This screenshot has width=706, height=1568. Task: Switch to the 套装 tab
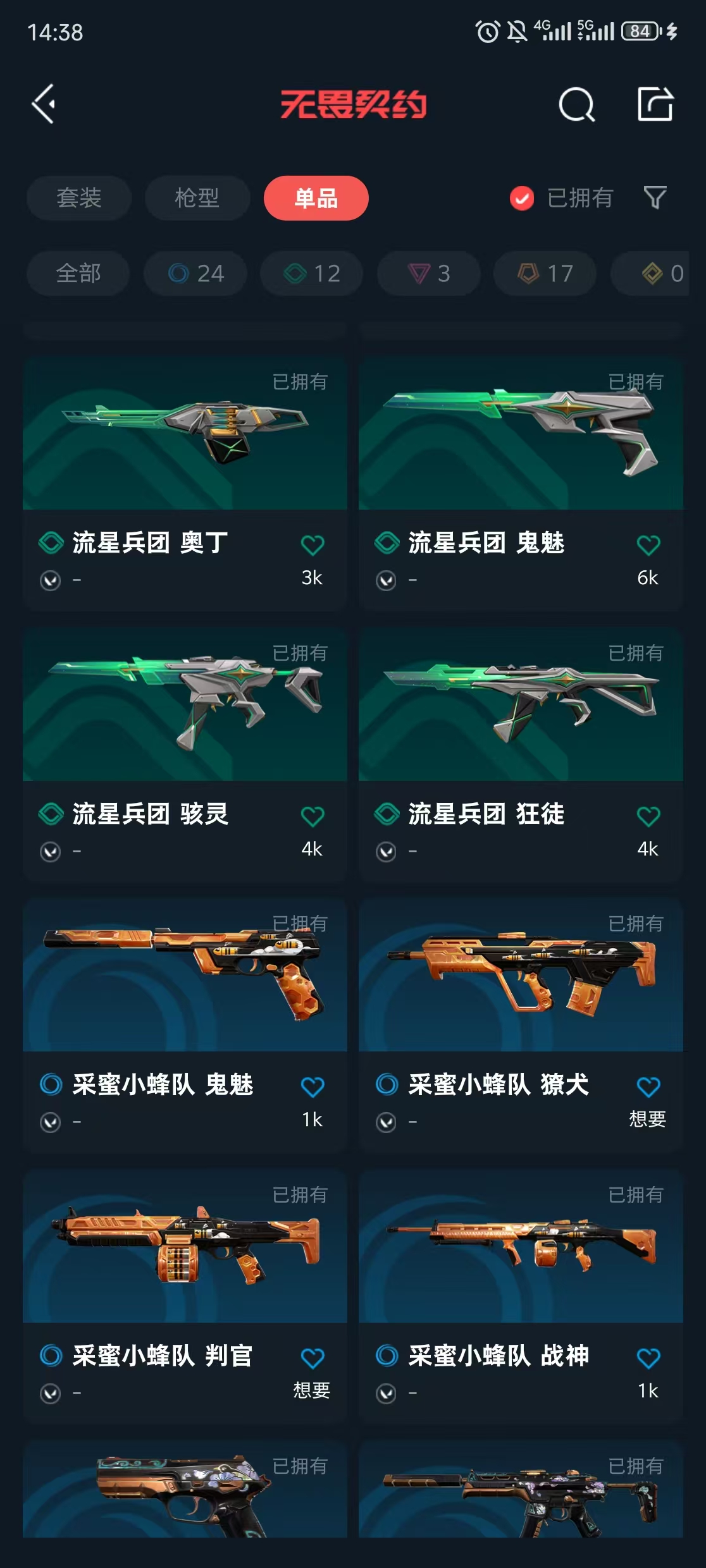click(x=79, y=198)
